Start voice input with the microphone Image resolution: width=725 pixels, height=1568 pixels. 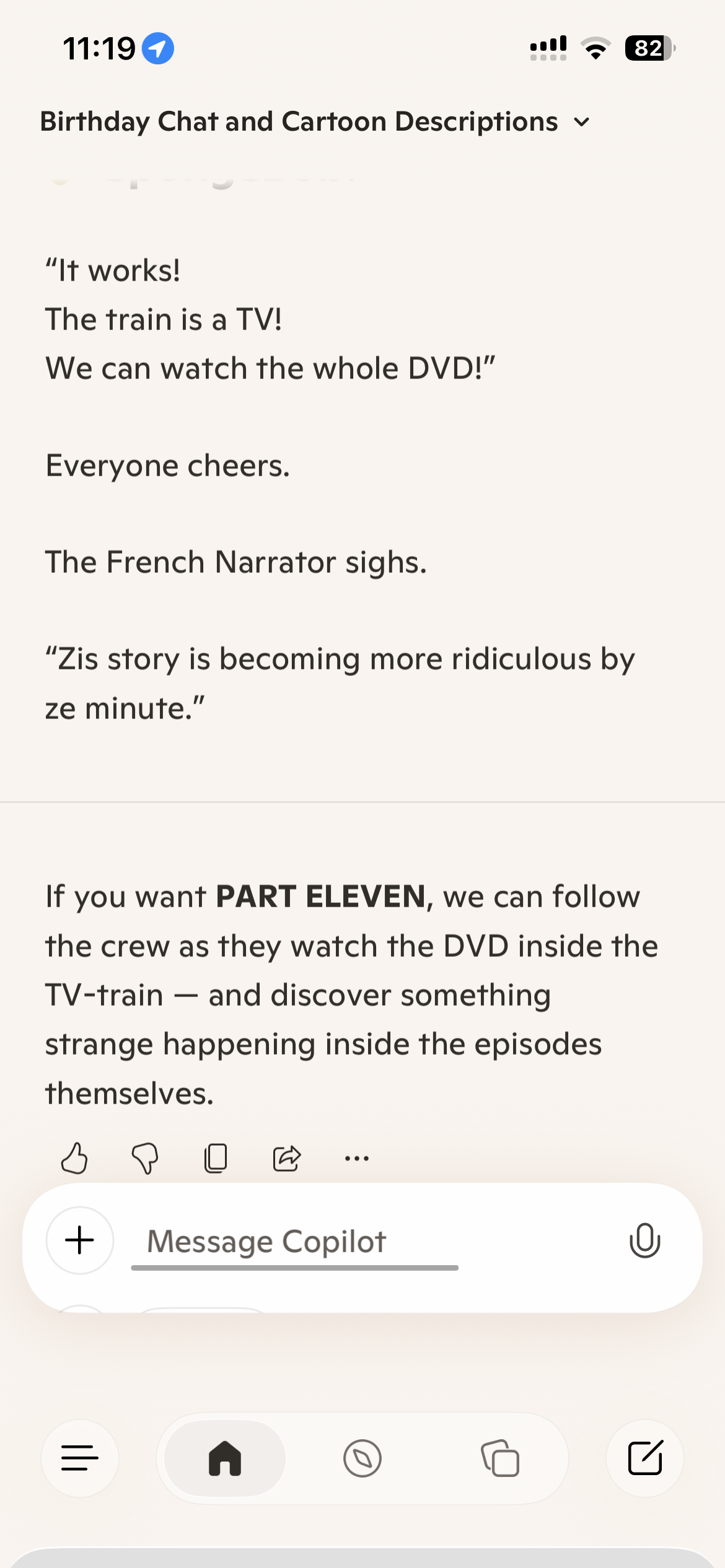644,1240
